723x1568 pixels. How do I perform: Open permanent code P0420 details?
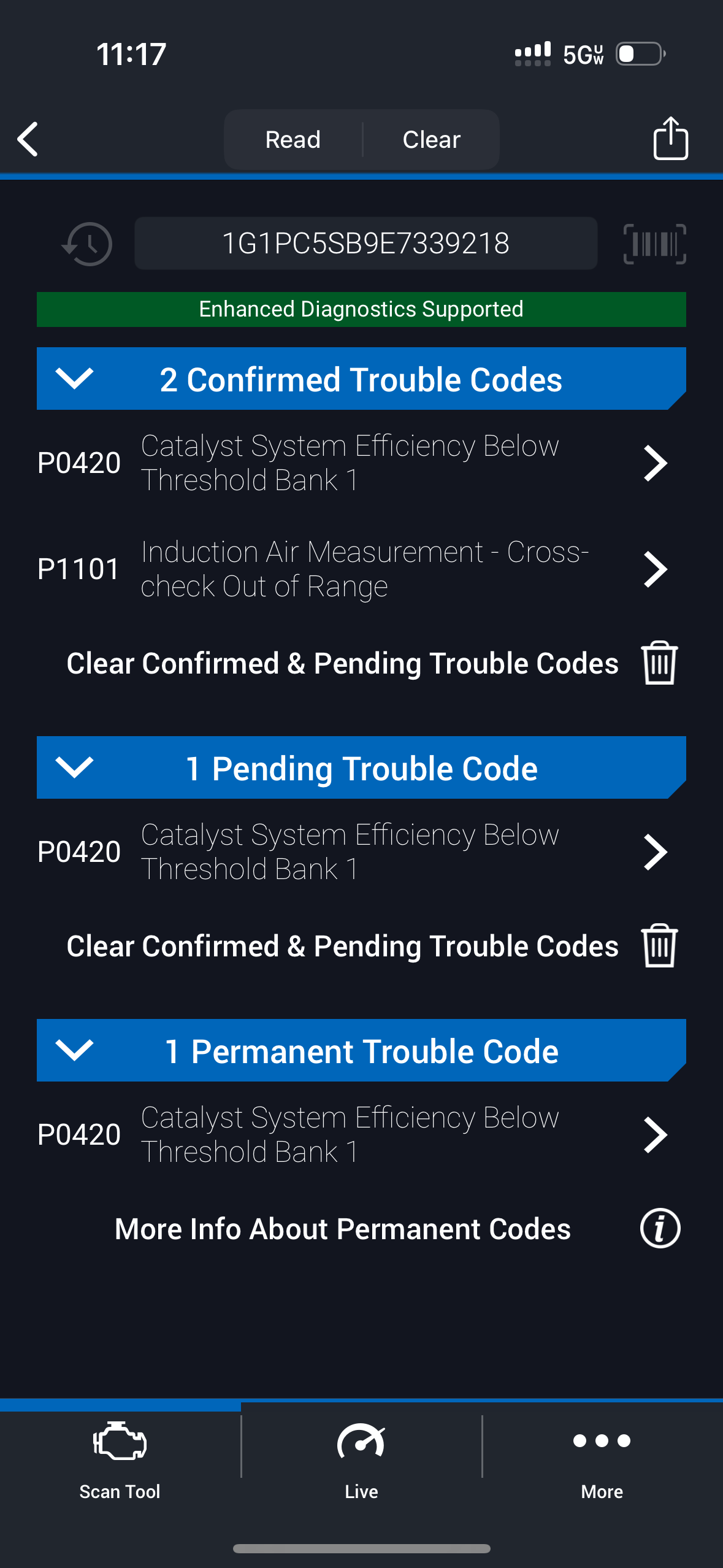click(352, 1135)
